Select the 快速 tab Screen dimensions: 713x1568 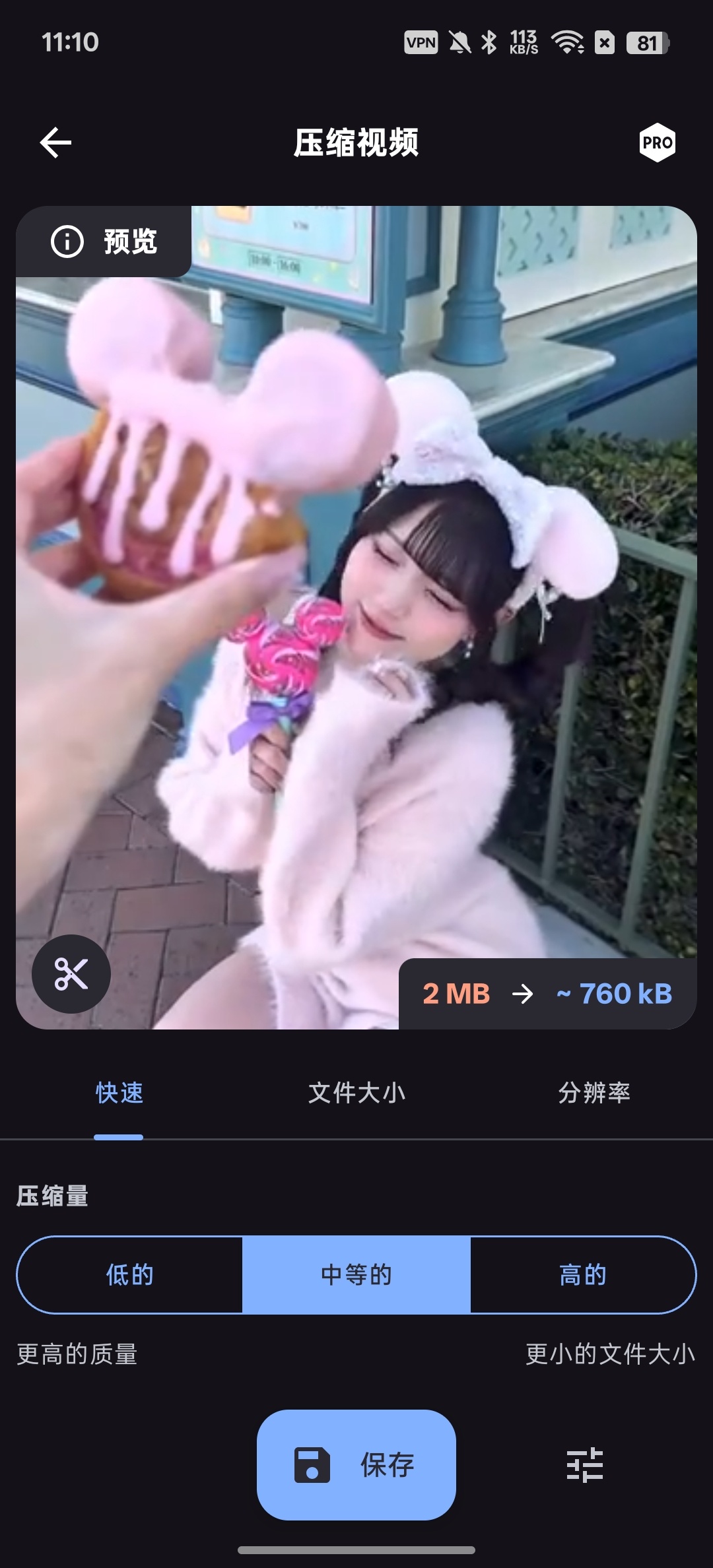click(x=119, y=1093)
